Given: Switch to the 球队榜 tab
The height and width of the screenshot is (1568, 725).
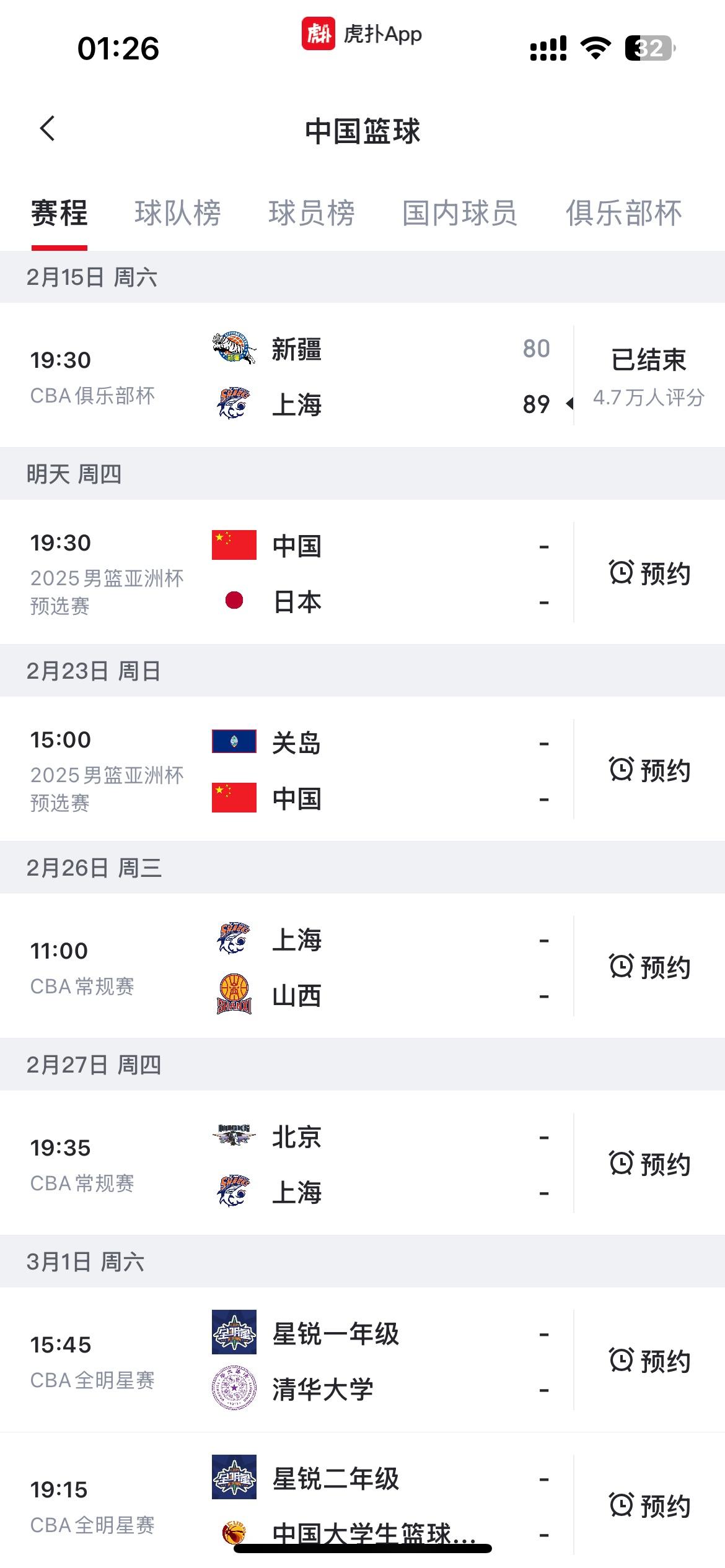Looking at the screenshot, I should click(x=178, y=213).
